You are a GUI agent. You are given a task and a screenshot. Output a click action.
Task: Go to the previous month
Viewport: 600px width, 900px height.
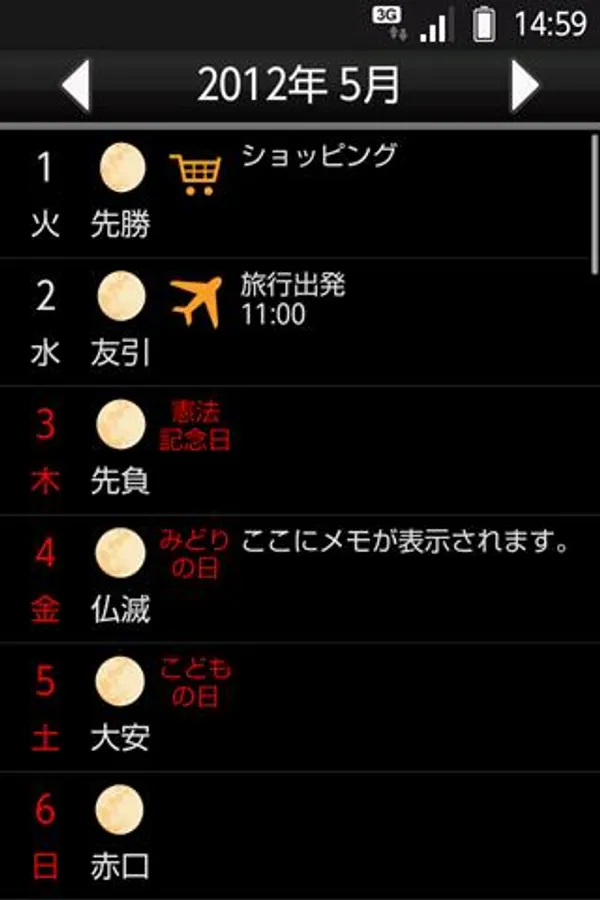76,86
